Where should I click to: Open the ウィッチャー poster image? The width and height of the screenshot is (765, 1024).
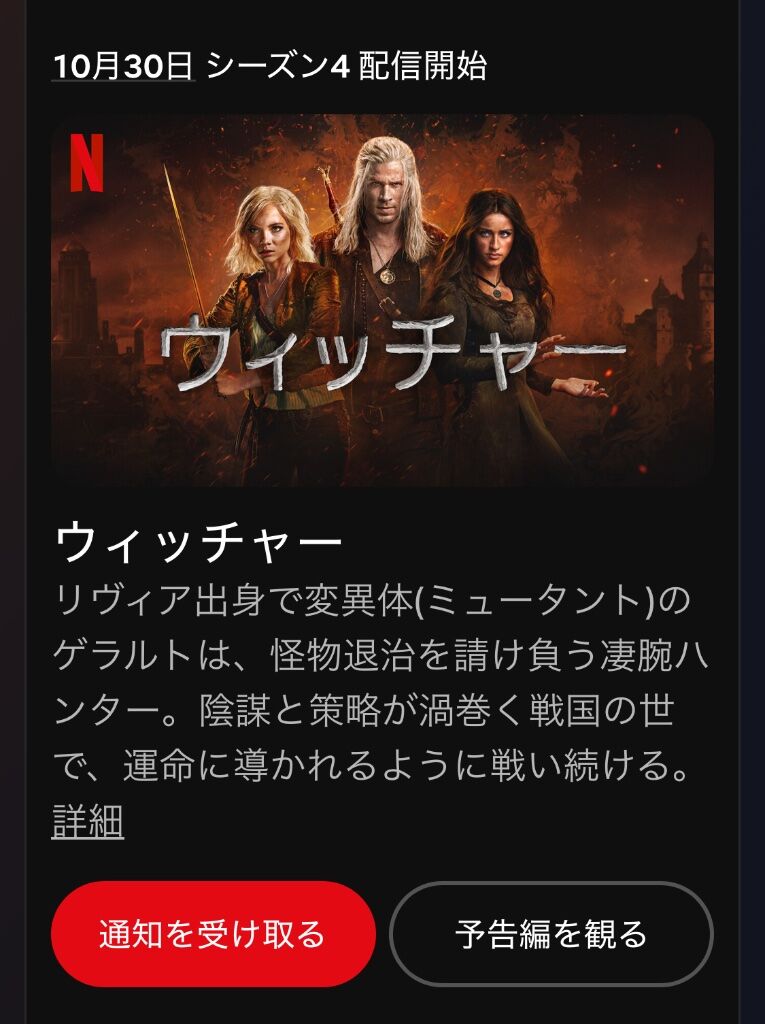click(382, 300)
